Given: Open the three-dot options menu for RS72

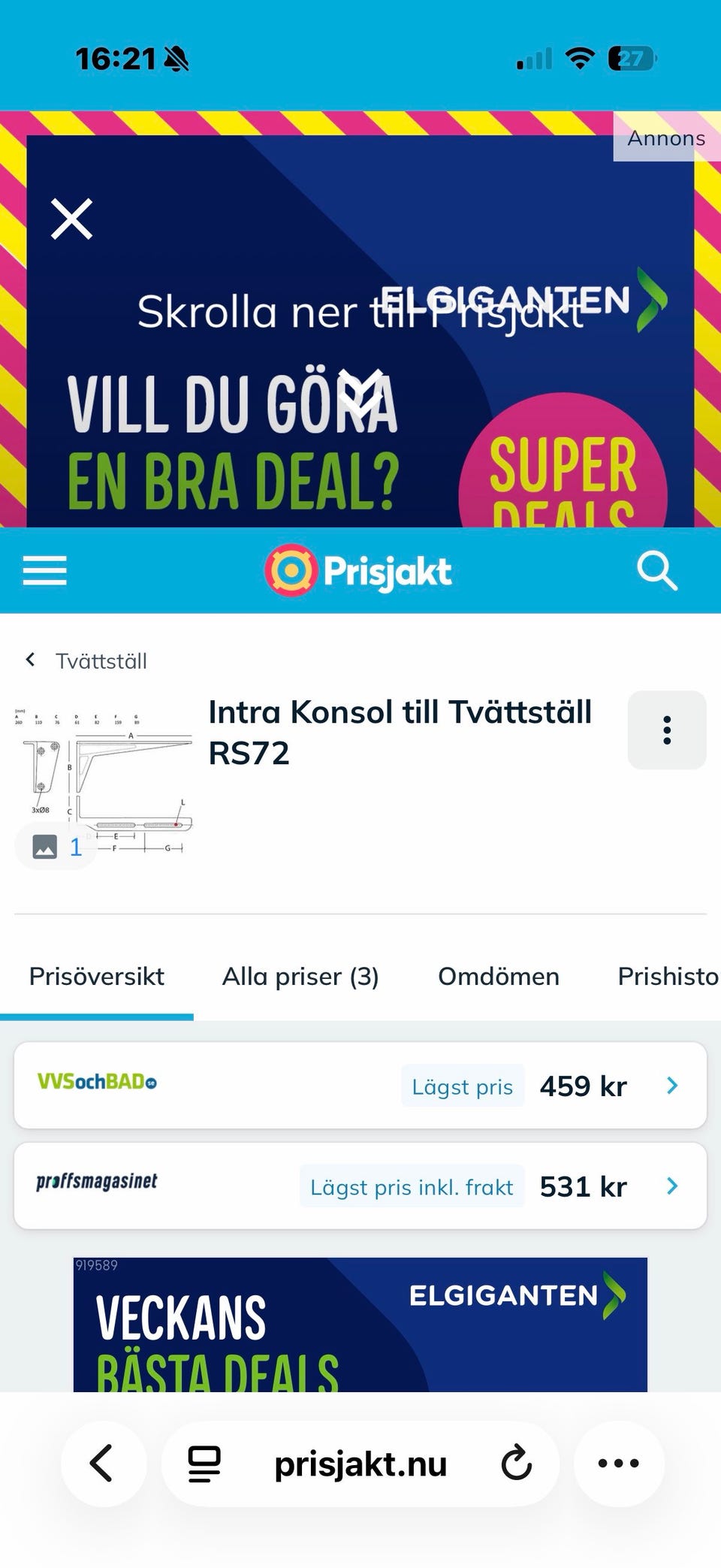Looking at the screenshot, I should pyautogui.click(x=666, y=729).
